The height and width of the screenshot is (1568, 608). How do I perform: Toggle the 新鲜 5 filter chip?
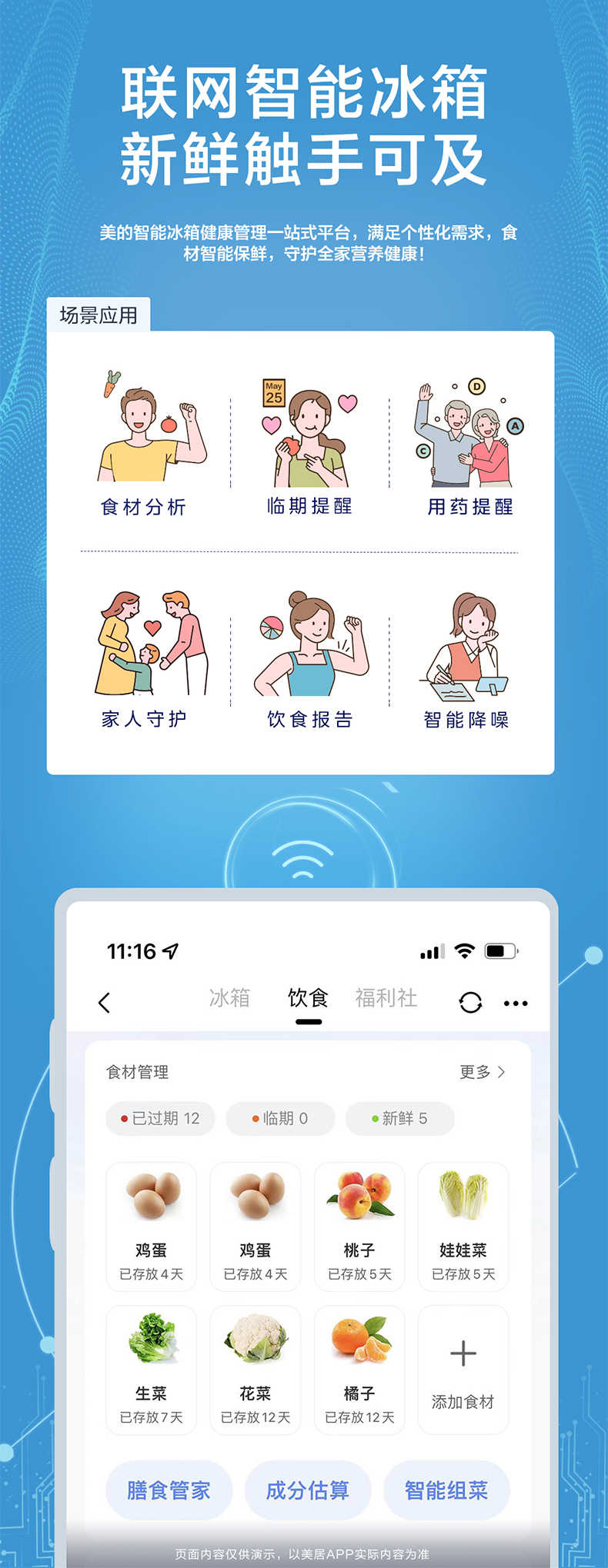click(399, 1119)
